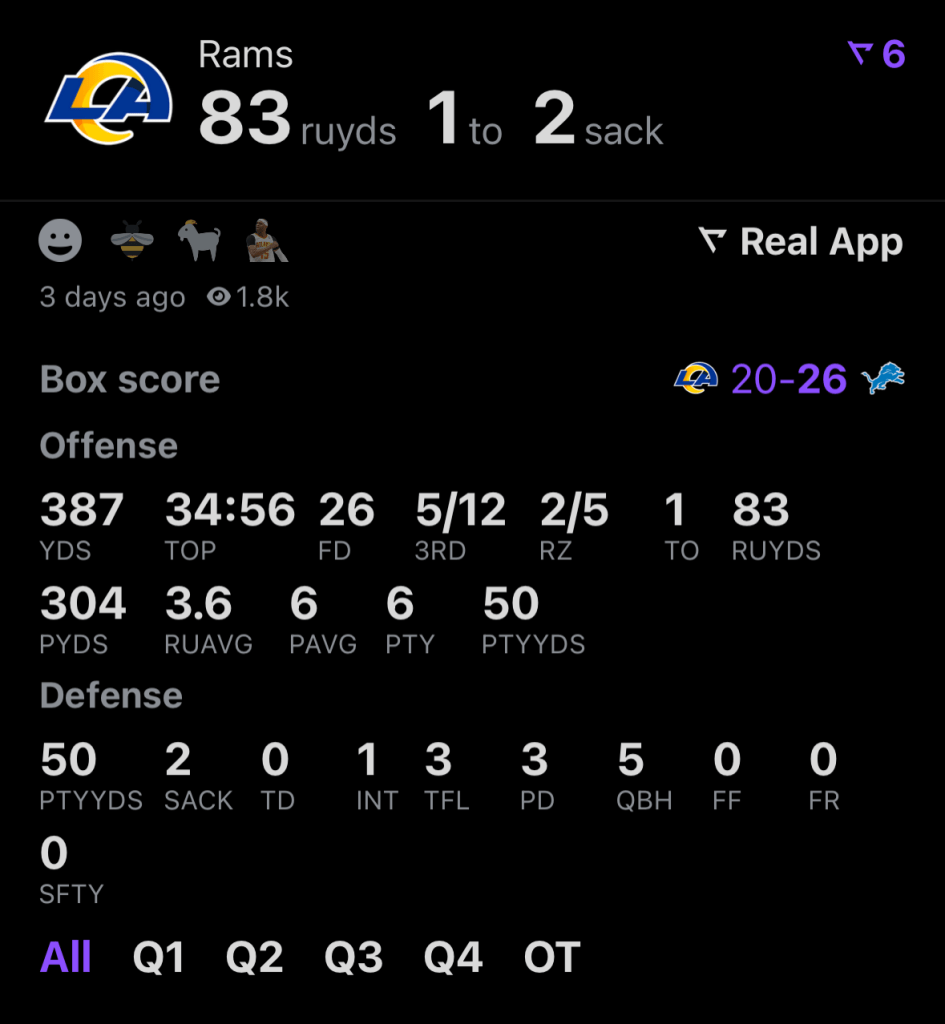View overtime stats via OT tab
The height and width of the screenshot is (1024, 945).
552,958
